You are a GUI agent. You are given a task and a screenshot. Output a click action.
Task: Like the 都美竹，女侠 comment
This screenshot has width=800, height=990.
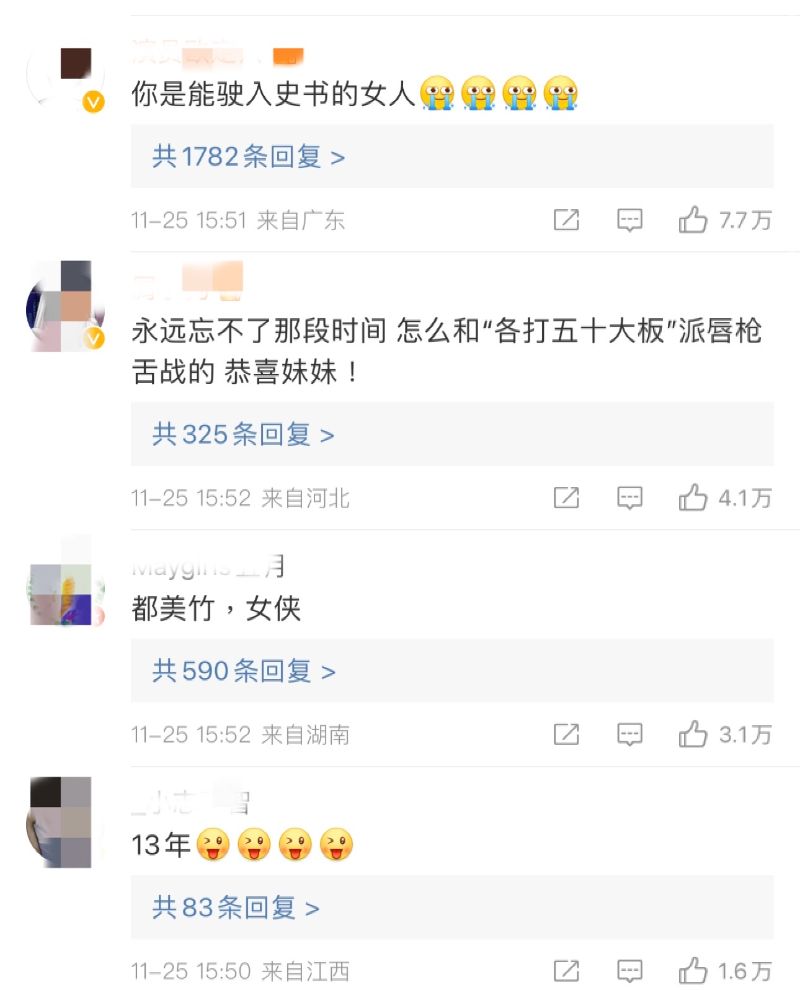point(693,735)
